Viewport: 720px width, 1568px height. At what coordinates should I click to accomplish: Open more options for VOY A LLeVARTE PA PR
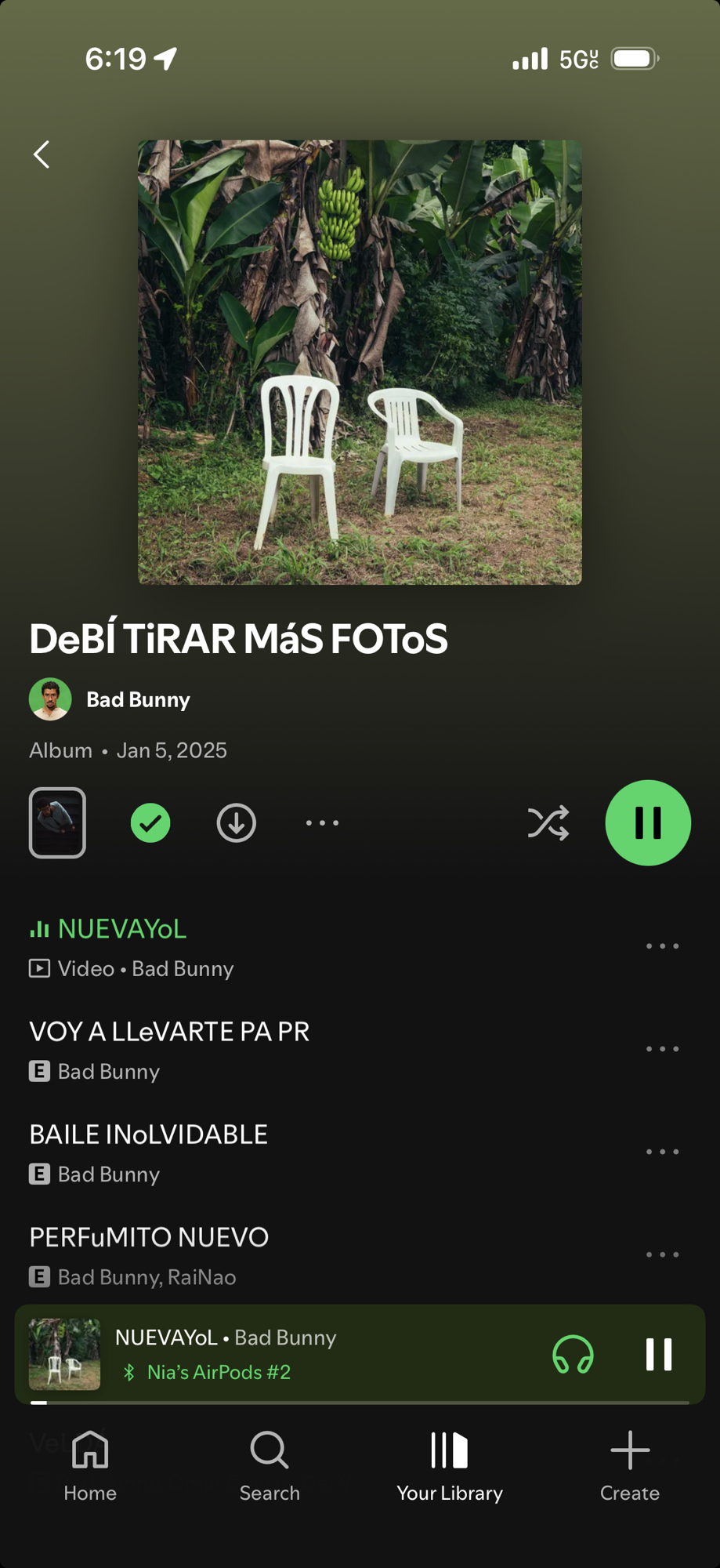(662, 1049)
